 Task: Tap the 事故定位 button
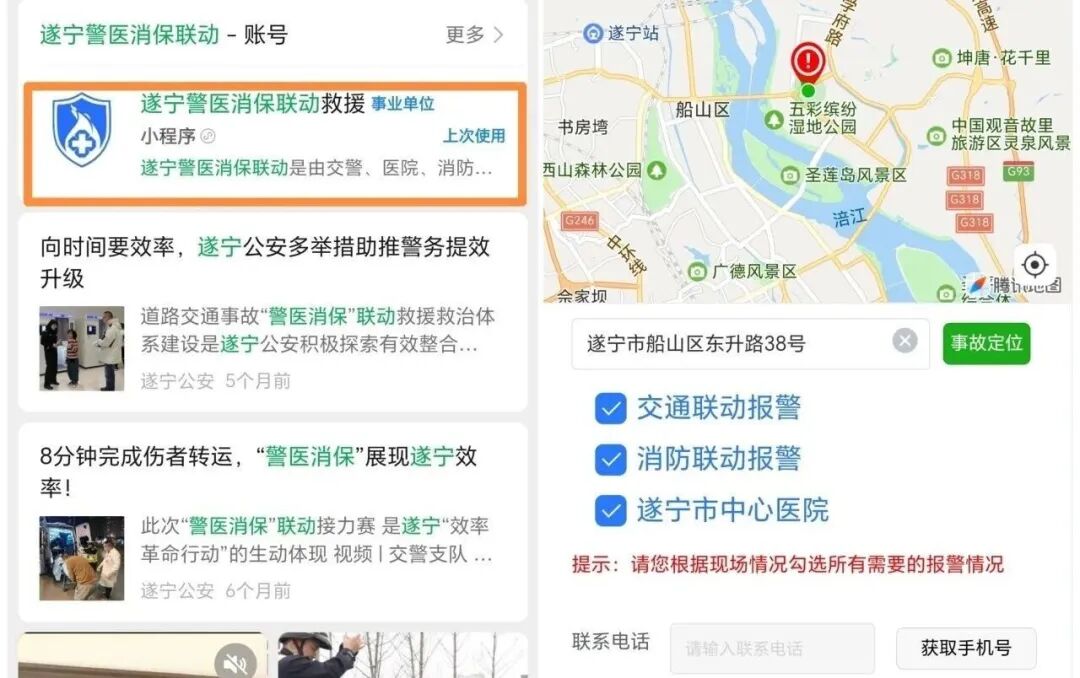coord(986,344)
